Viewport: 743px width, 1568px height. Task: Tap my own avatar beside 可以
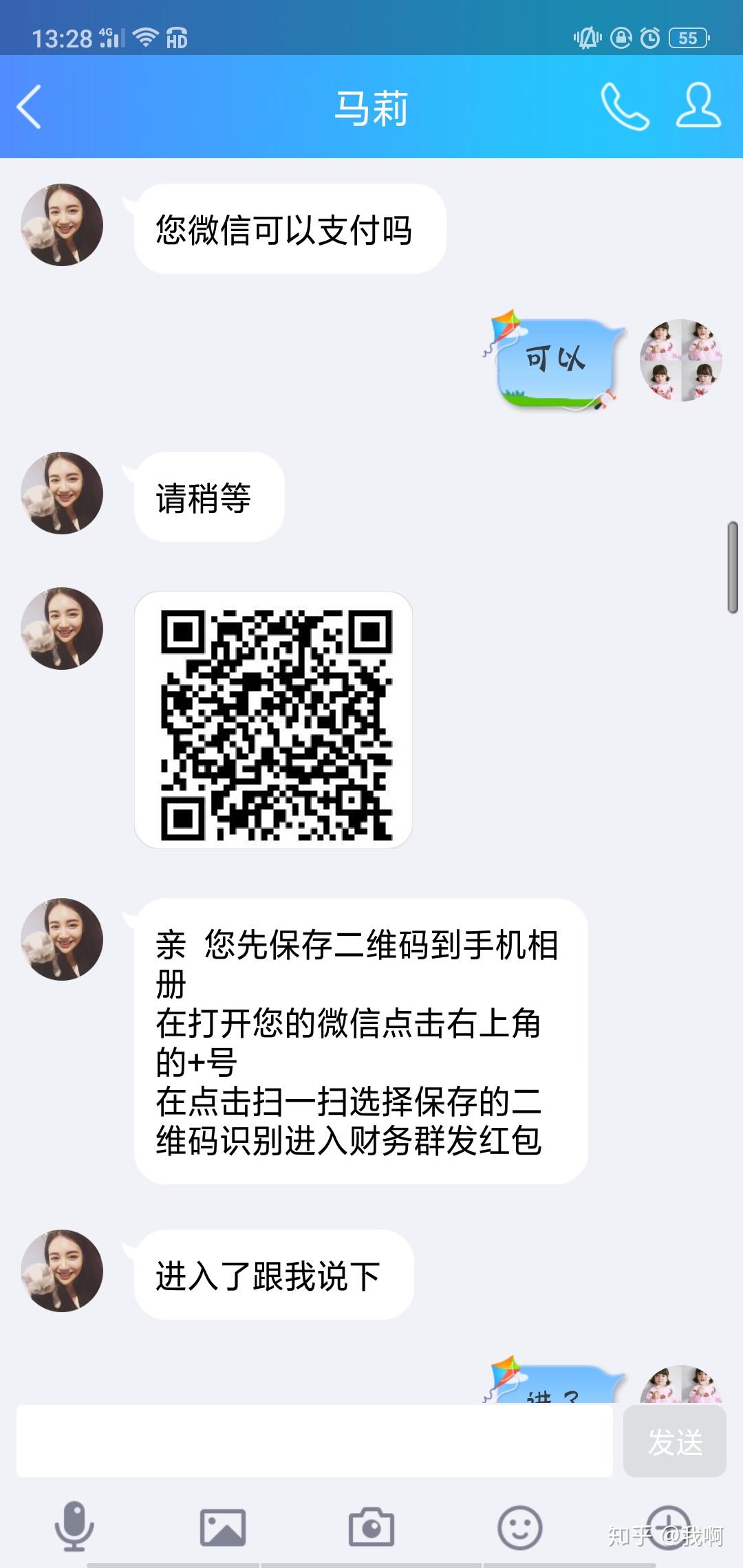coord(681,360)
